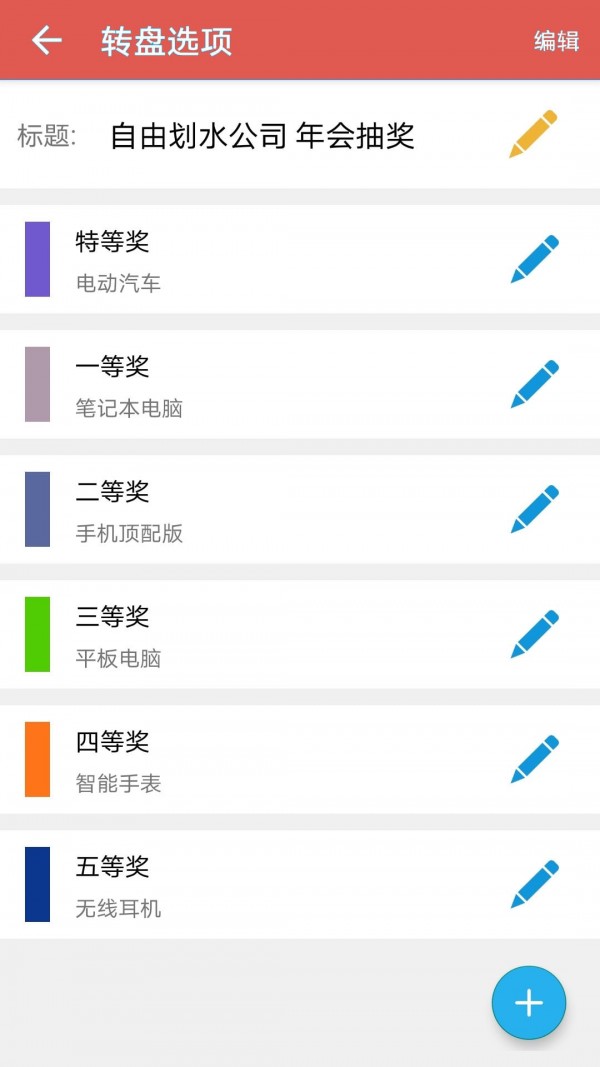This screenshot has width=600, height=1067.
Task: Select the purple swatch for 特等奖
Action: 37,259
